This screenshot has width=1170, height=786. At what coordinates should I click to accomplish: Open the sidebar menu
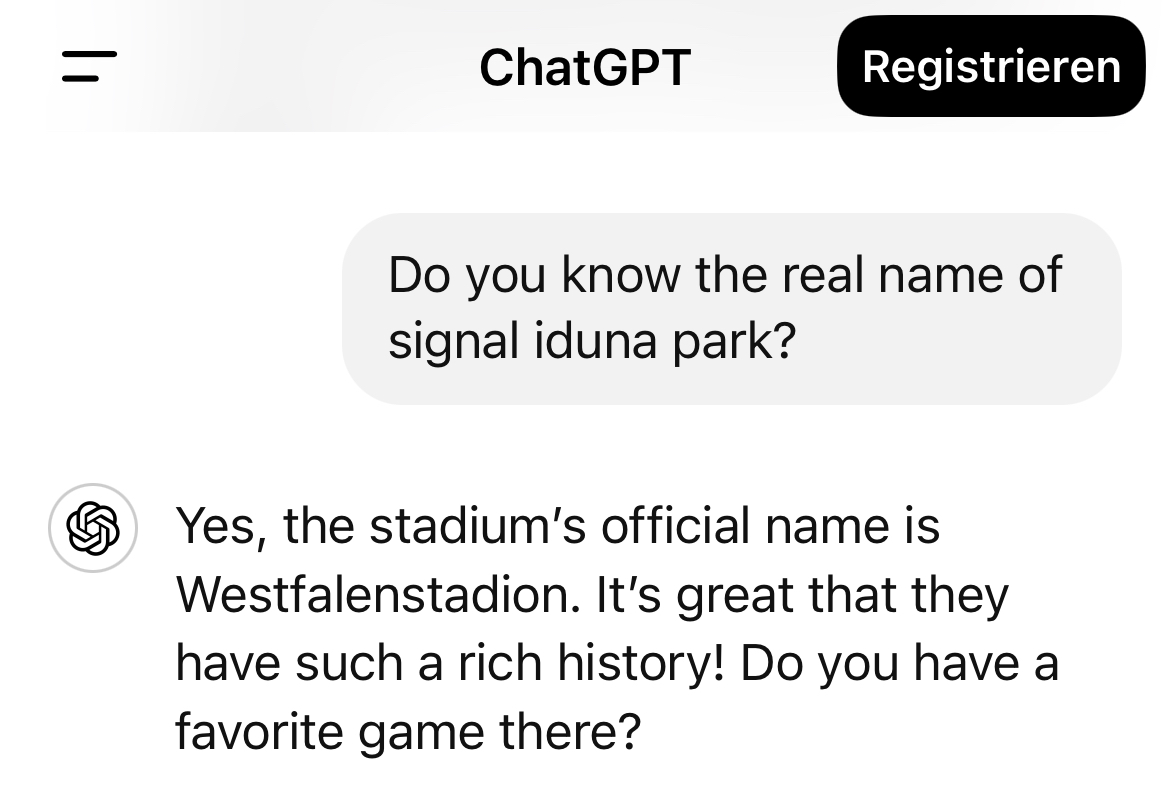point(89,66)
